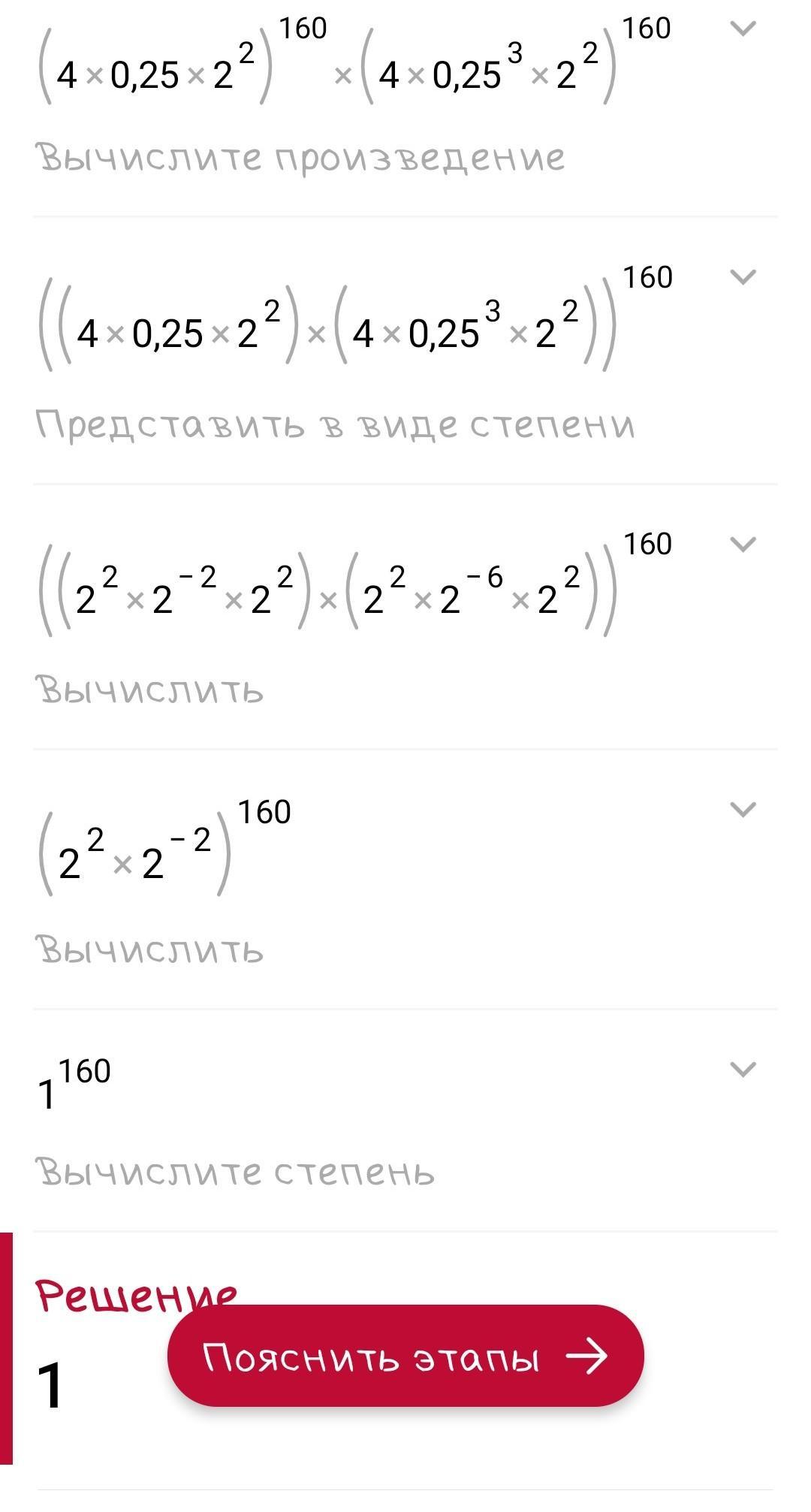Viewport: 811px width, 1512px height.
Task: Expand the 'Вычислить' step with six powers of 2
Action: (743, 544)
